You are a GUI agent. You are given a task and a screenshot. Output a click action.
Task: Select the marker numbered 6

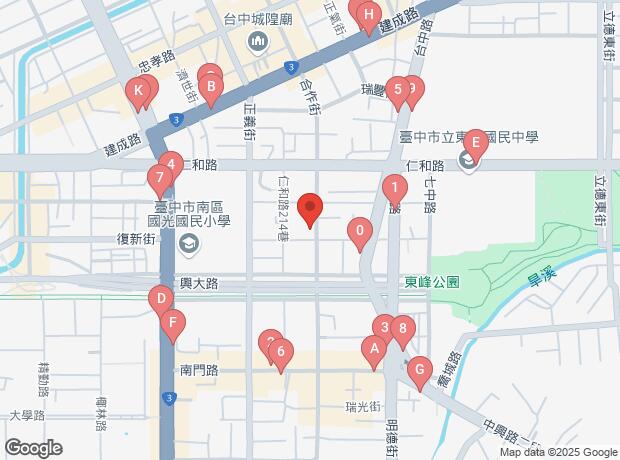[x=282, y=352]
